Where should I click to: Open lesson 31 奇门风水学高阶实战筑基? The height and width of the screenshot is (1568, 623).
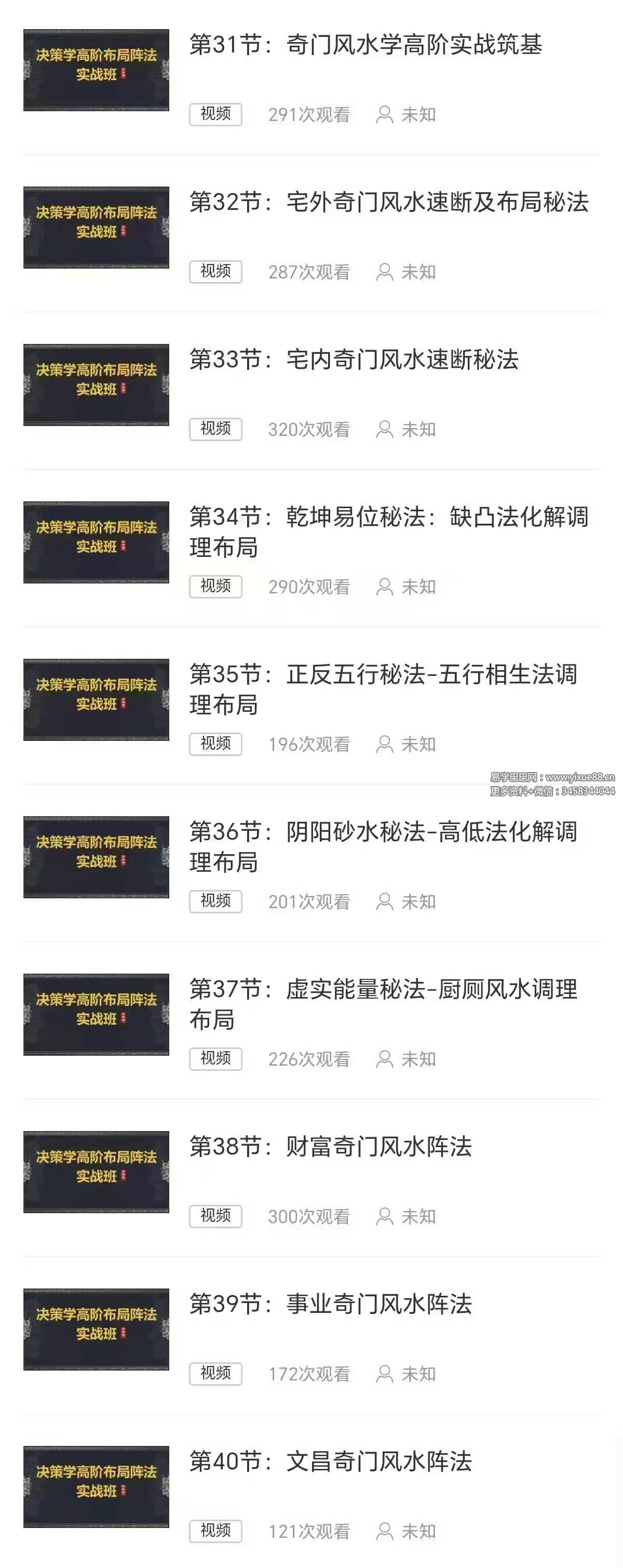pos(365,45)
